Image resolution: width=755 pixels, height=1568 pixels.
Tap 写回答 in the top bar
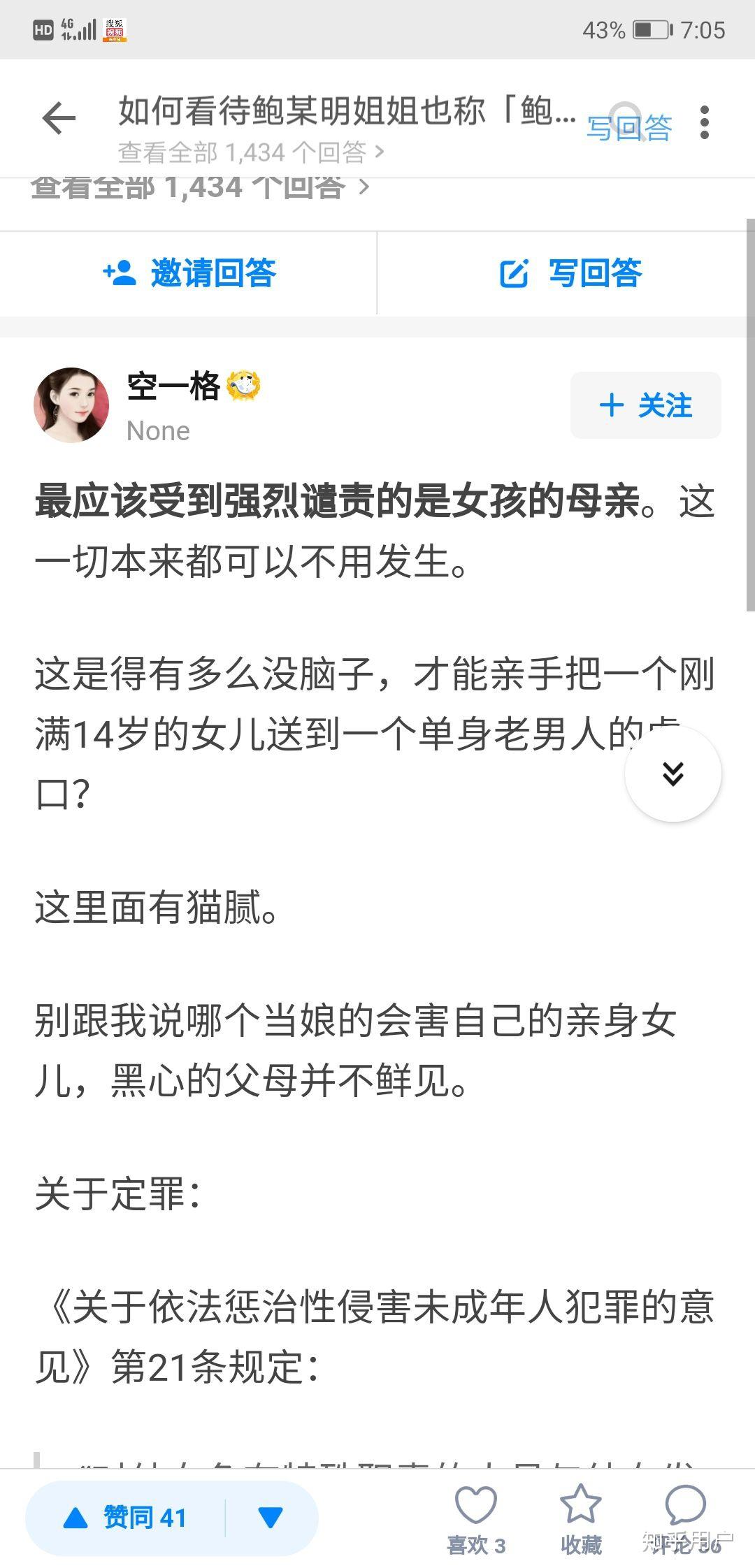point(629,129)
